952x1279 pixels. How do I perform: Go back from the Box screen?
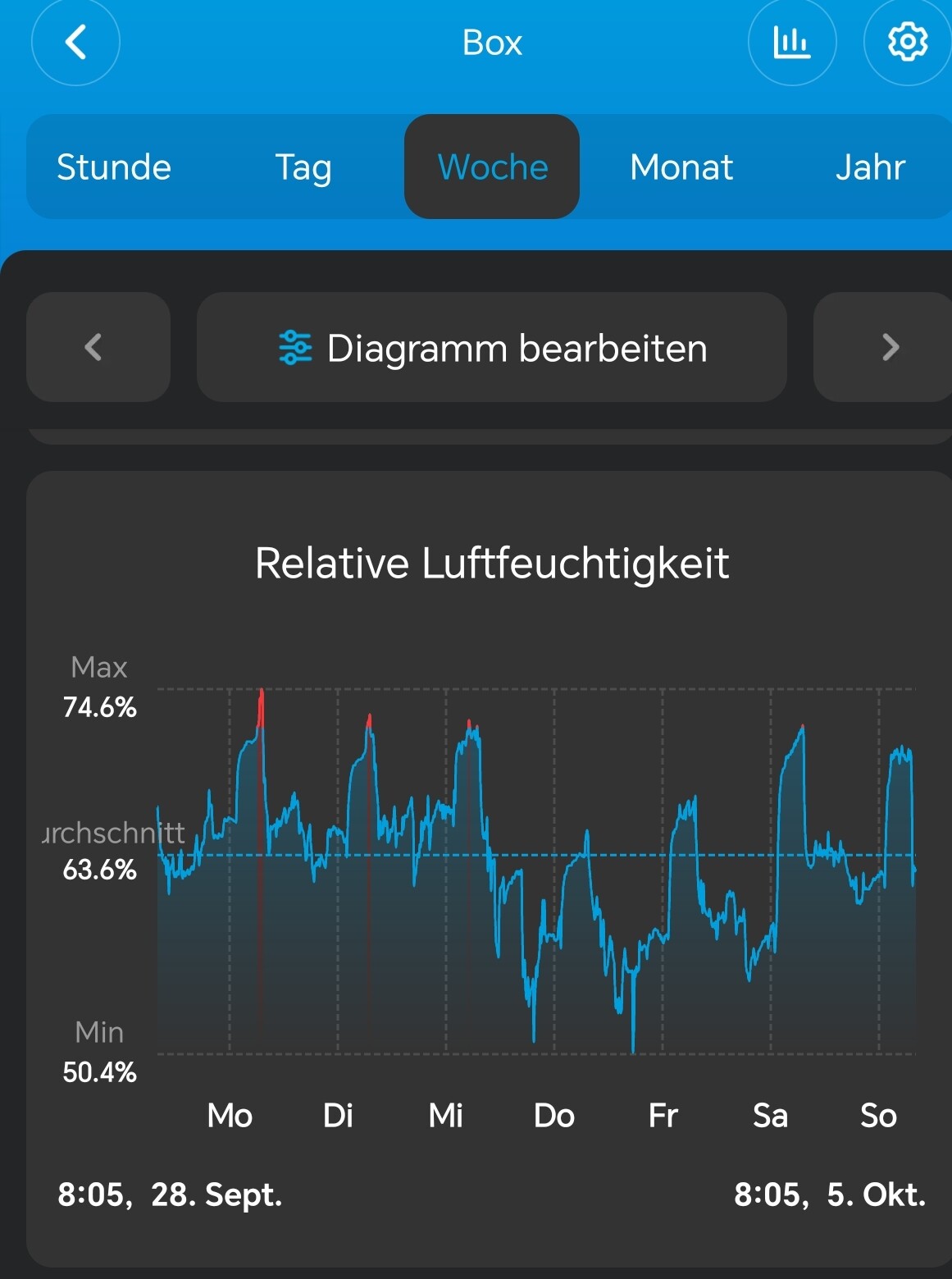tap(75, 42)
